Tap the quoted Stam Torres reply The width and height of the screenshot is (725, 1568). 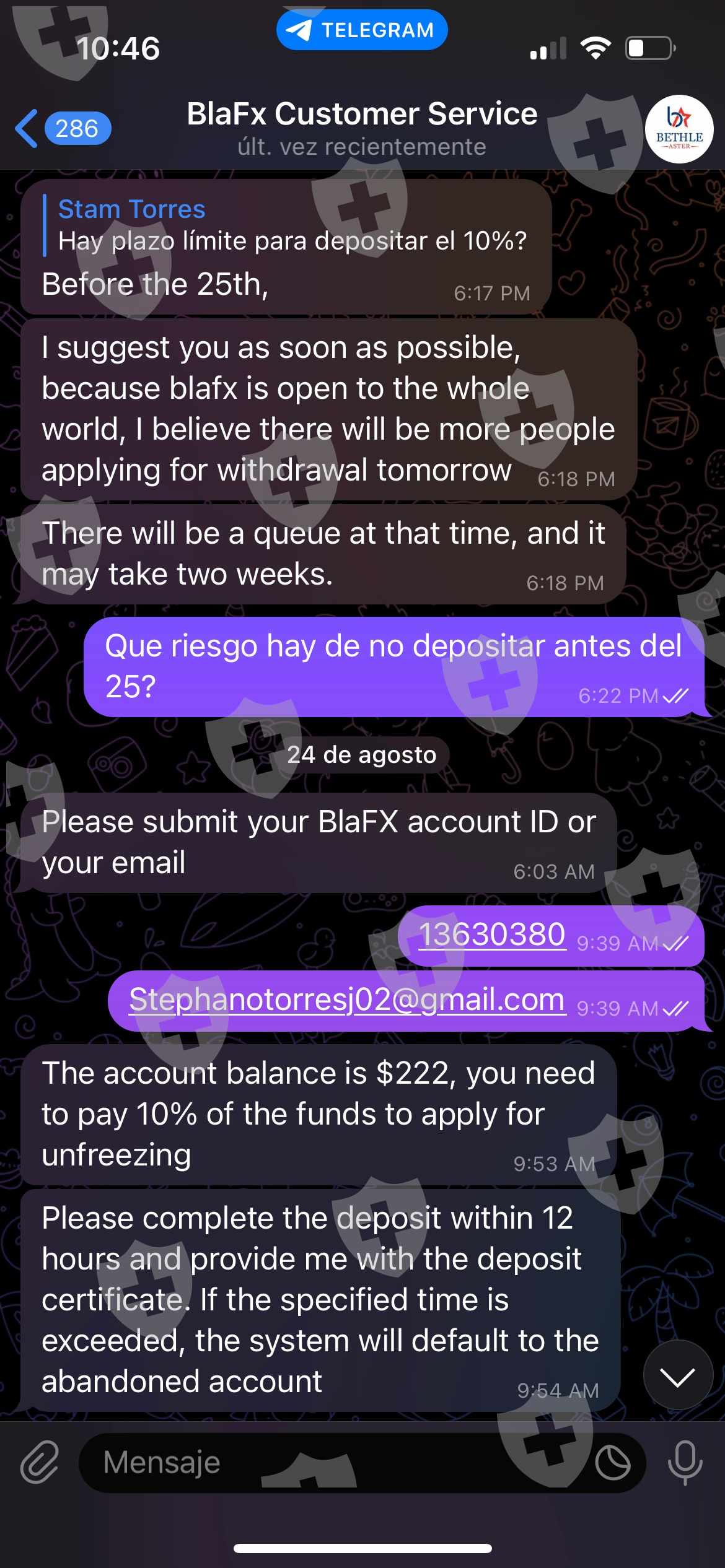(x=291, y=225)
